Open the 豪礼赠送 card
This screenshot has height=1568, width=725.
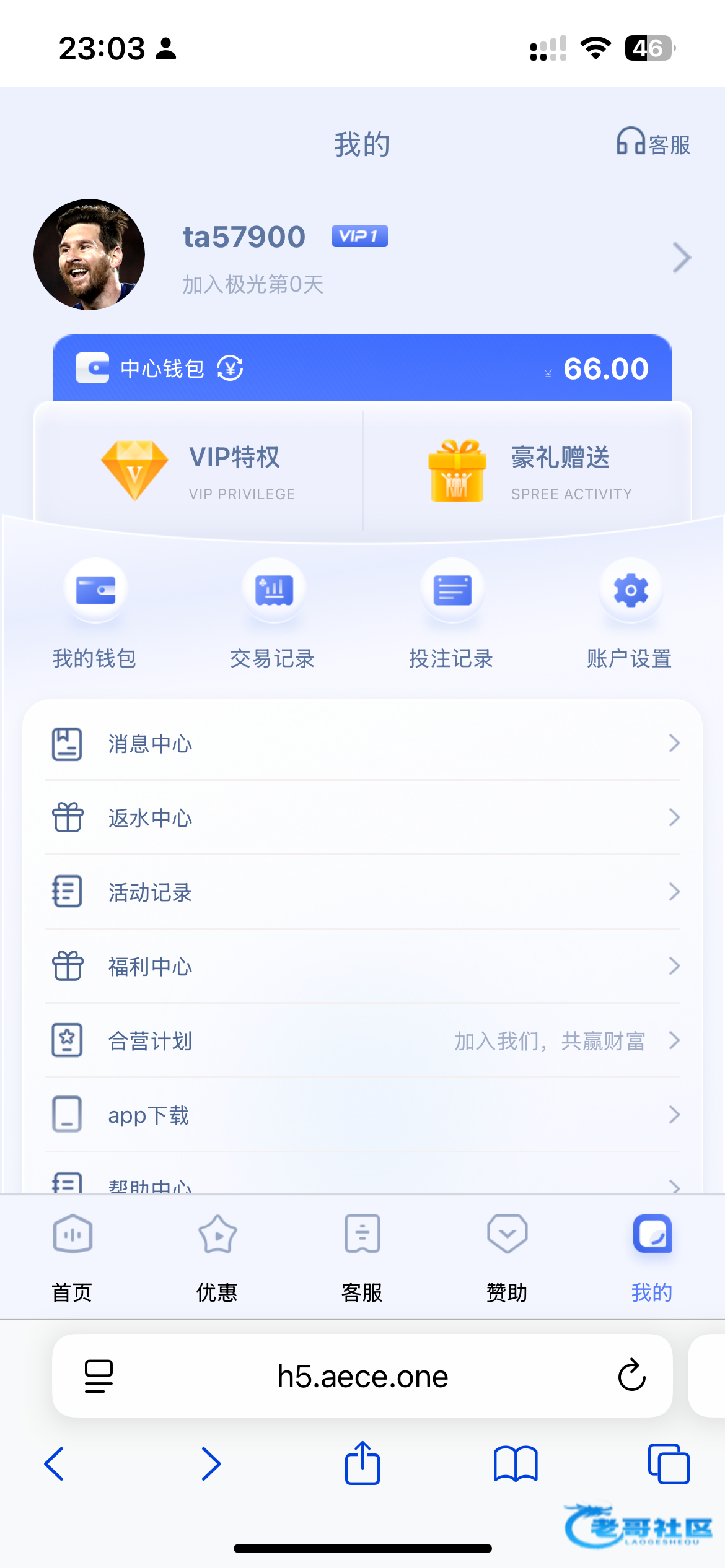pos(527,471)
